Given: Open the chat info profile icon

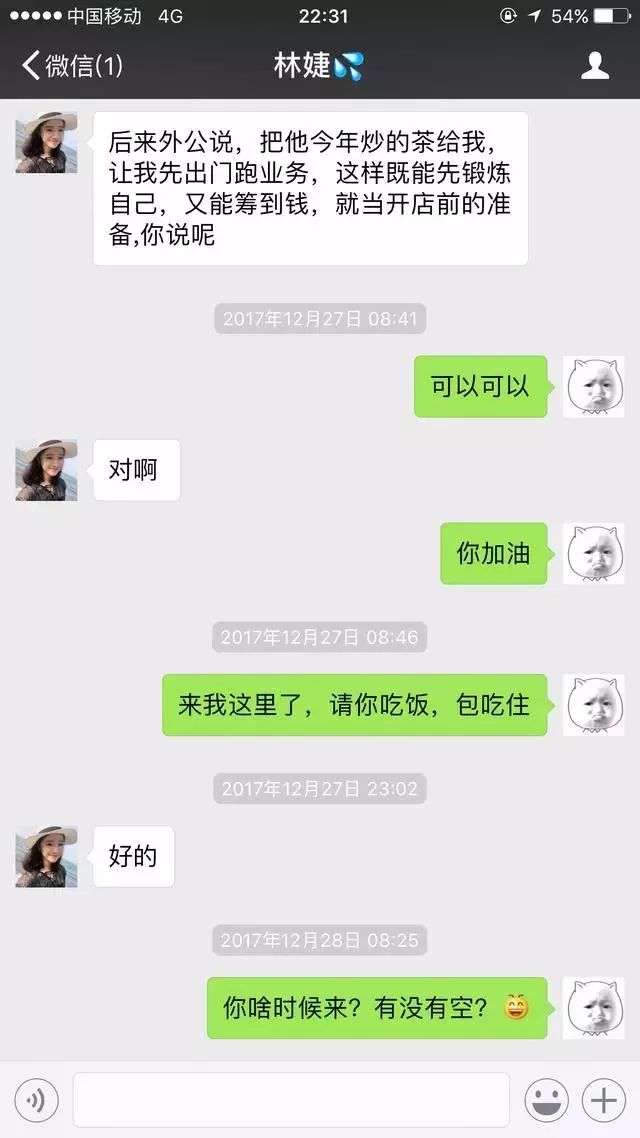Looking at the screenshot, I should tap(594, 66).
